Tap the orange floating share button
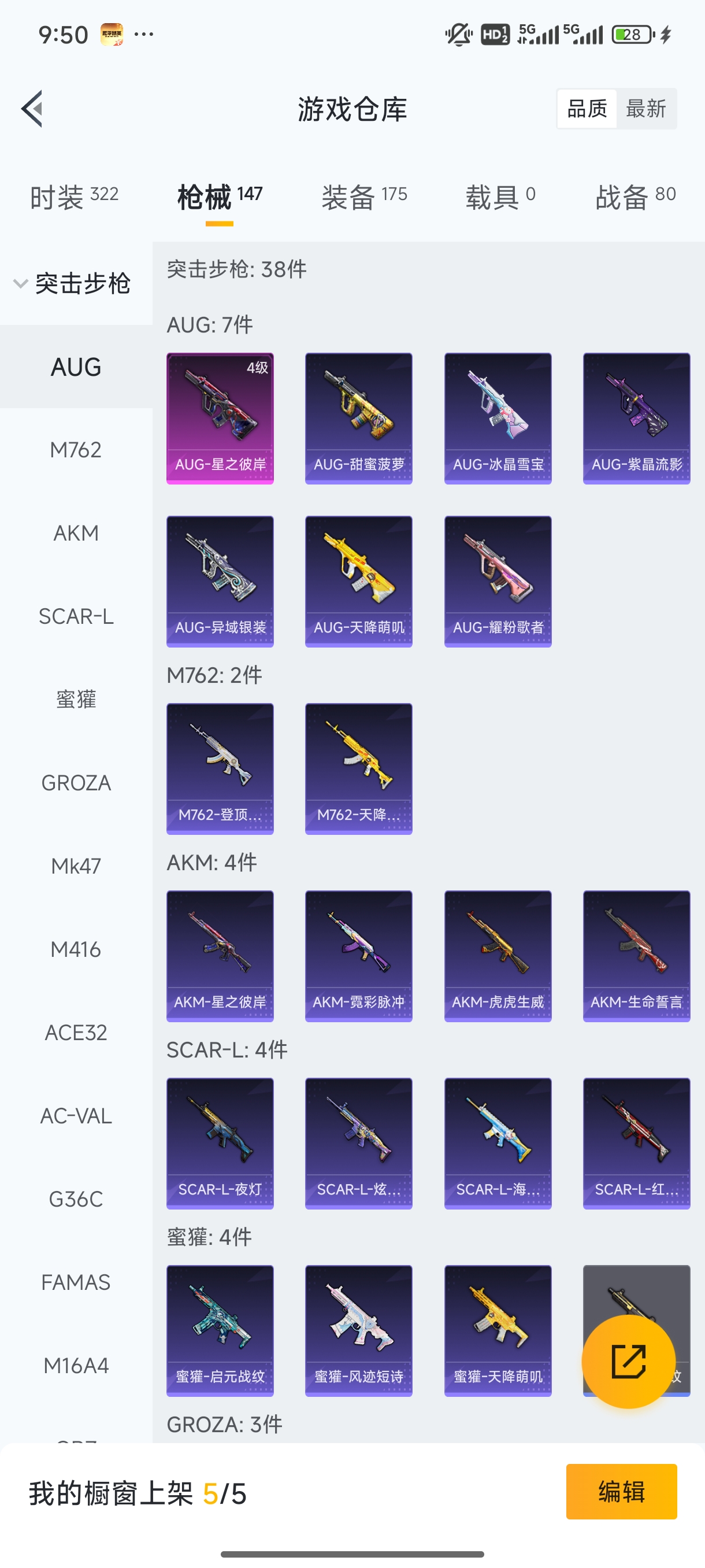This screenshot has width=705, height=1568. coord(628,1361)
